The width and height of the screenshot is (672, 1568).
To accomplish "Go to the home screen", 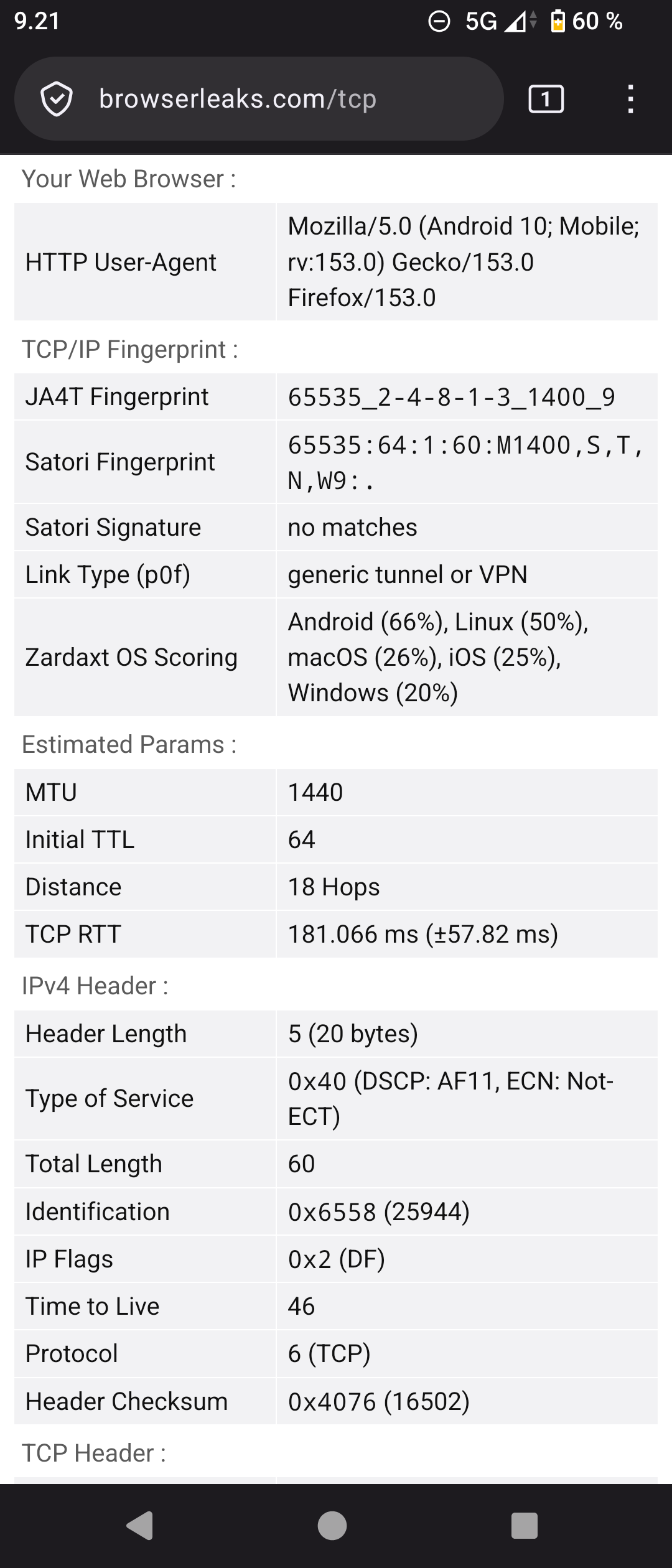I will [x=332, y=1525].
